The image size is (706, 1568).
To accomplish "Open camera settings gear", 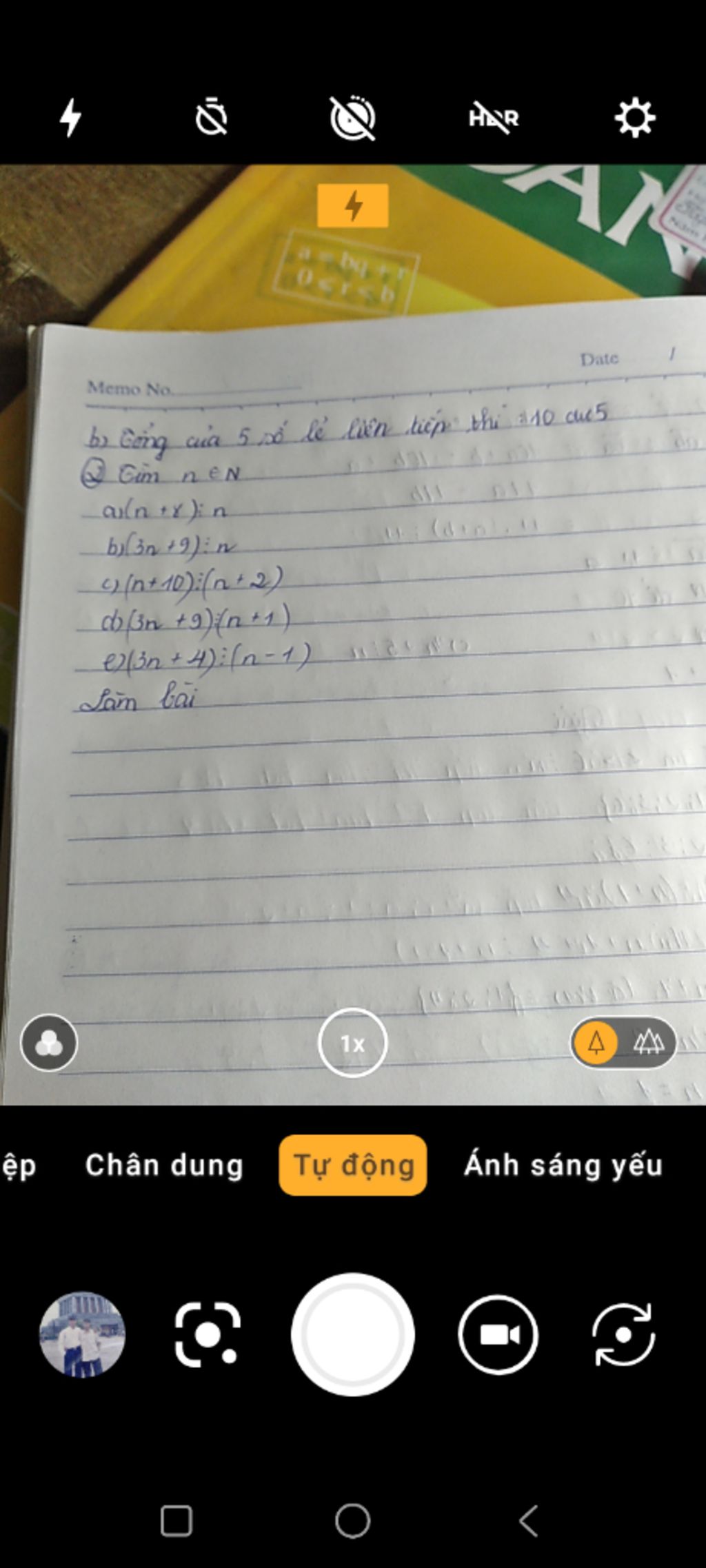I will click(634, 118).
